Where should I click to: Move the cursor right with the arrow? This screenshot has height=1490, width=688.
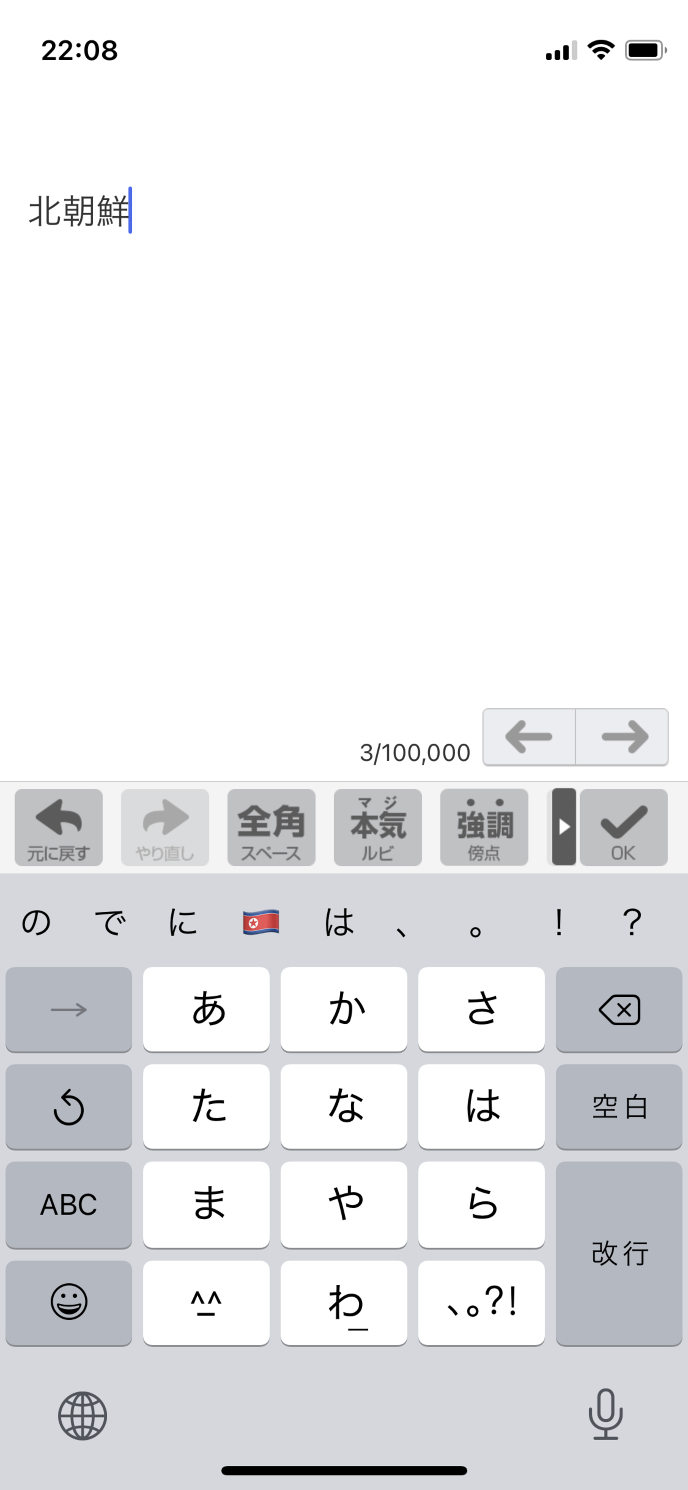click(x=622, y=737)
